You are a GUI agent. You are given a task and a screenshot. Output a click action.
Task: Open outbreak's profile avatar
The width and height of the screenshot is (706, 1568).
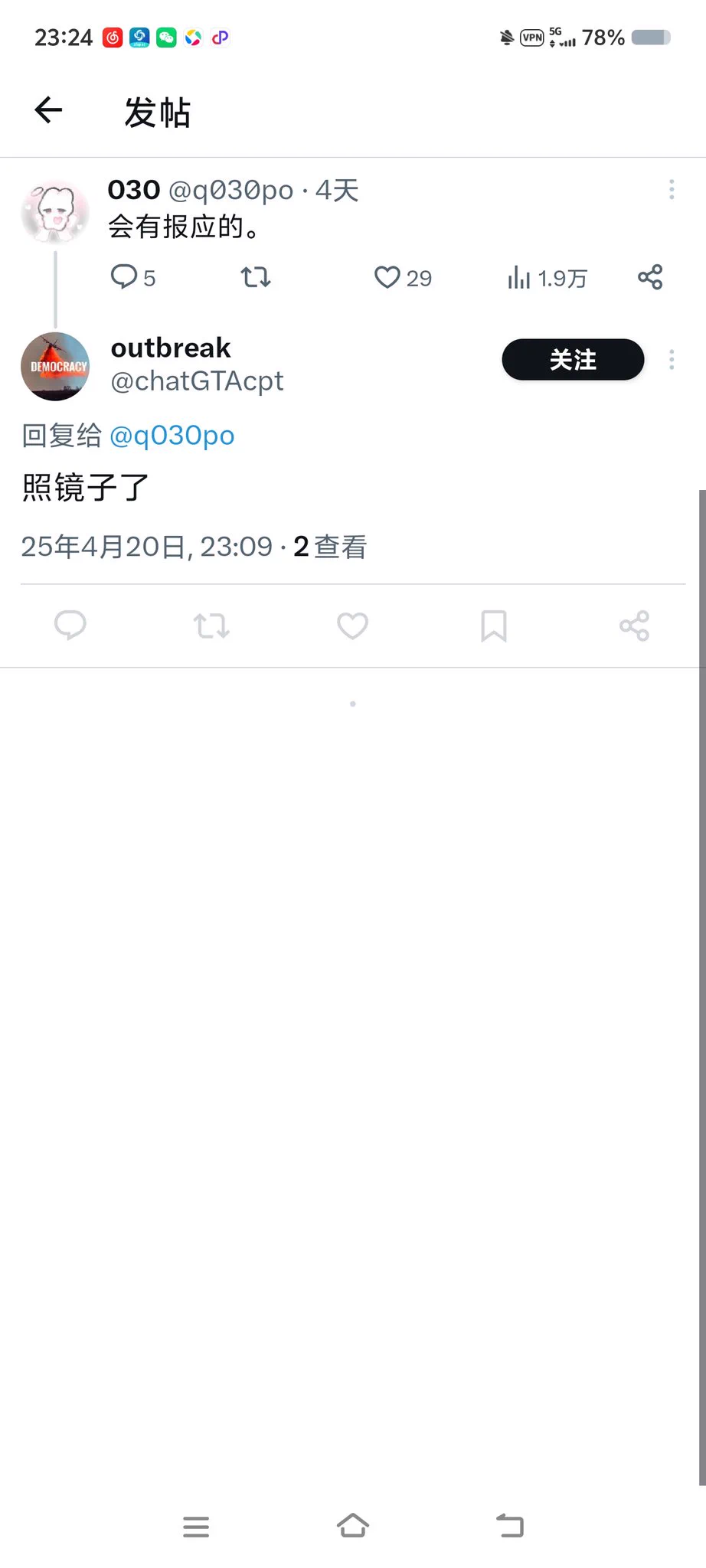click(54, 366)
